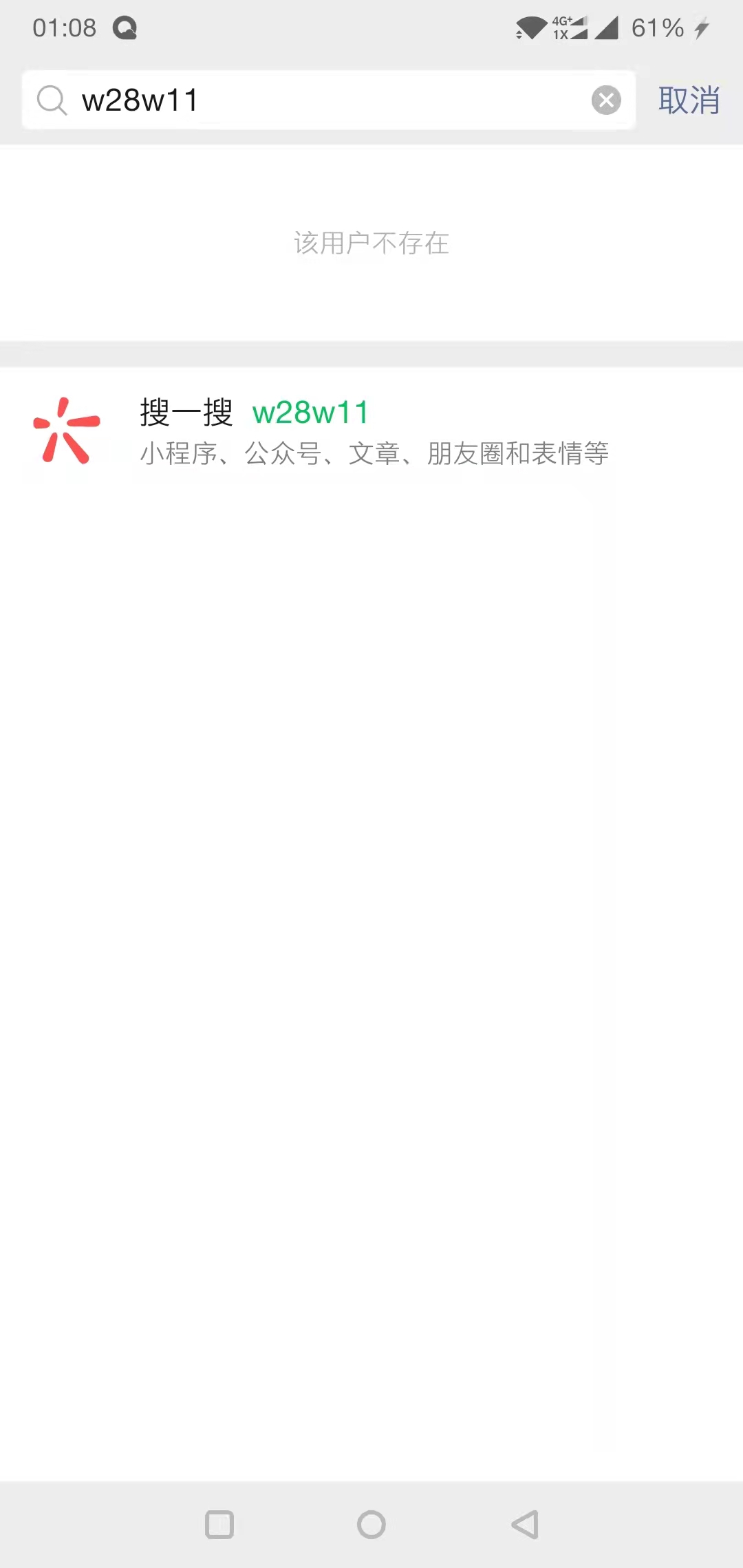
Task: Open 搜一搜 results for w28w11
Action: tap(371, 432)
